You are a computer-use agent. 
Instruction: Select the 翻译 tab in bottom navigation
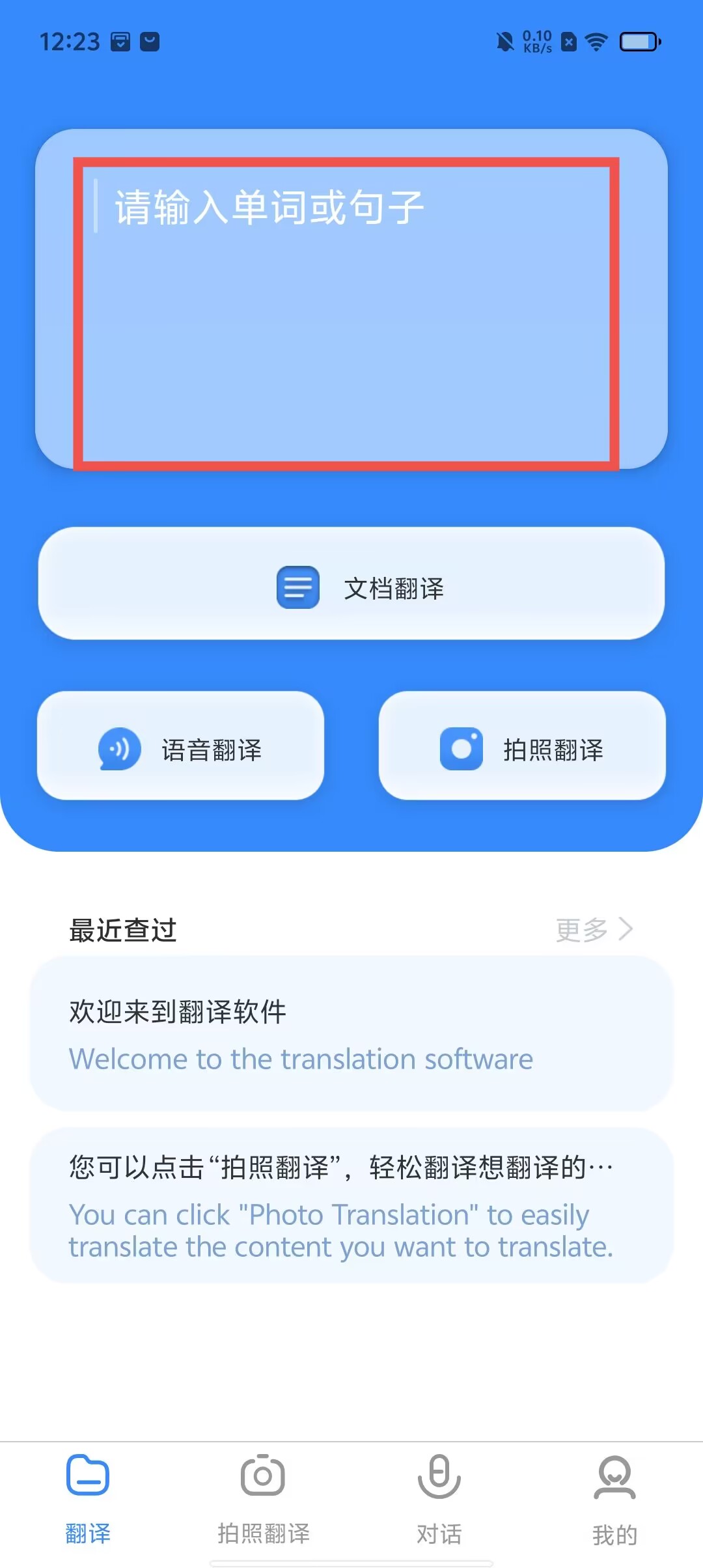coord(88,1499)
